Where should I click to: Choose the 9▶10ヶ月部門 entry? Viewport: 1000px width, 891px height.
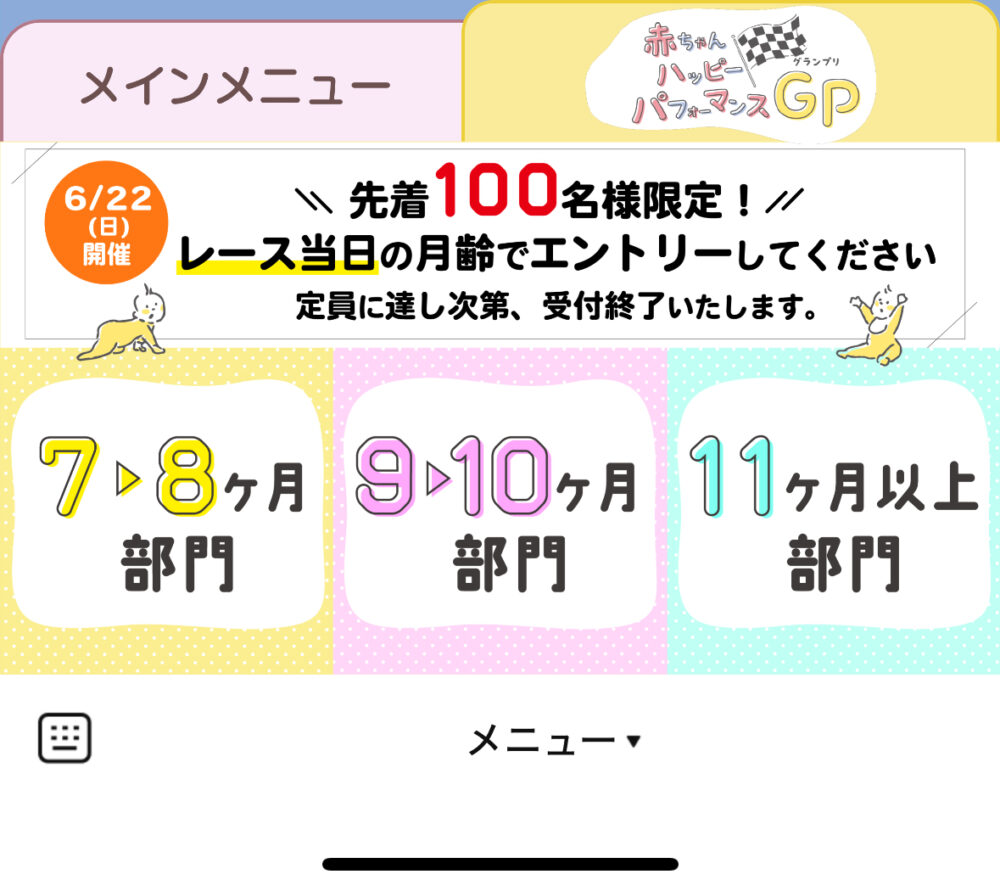pos(499,512)
